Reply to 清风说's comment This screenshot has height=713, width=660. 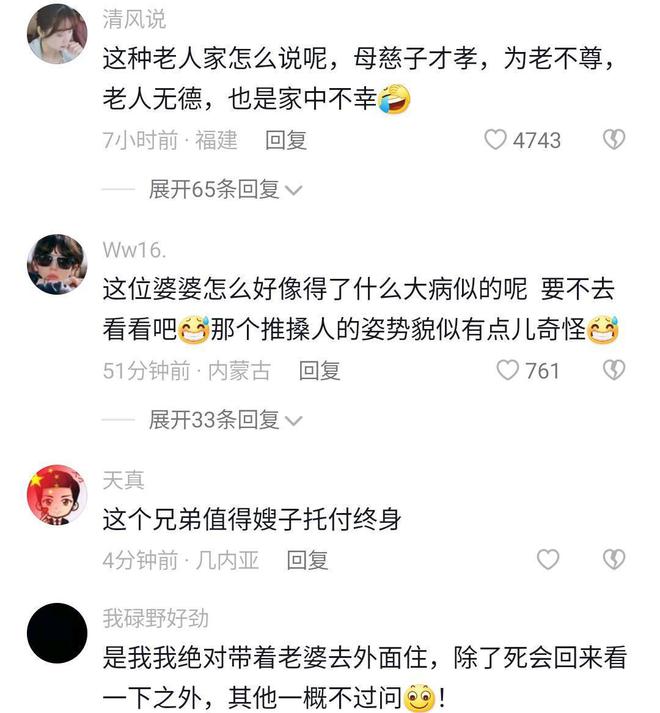point(286,140)
